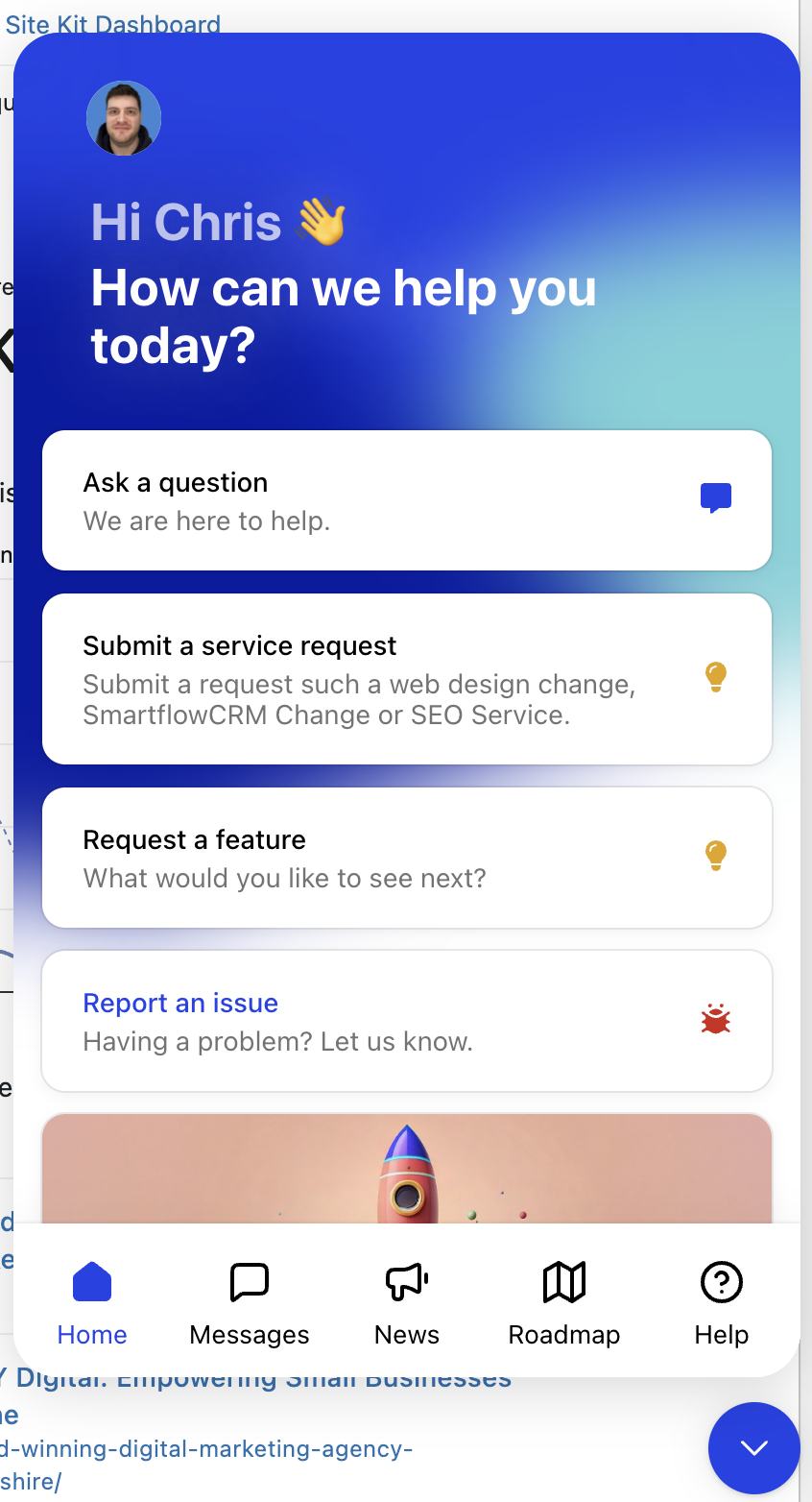The image size is (812, 1502).
Task: Switch to the Roadmap tab
Action: 564,1304
